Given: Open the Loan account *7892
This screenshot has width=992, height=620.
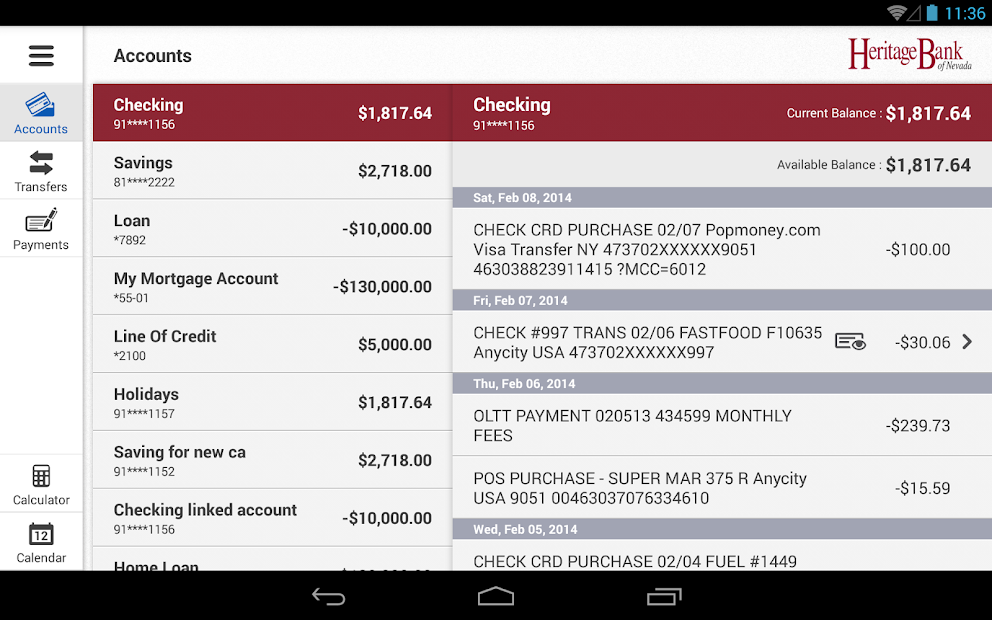Looking at the screenshot, I should (272, 229).
